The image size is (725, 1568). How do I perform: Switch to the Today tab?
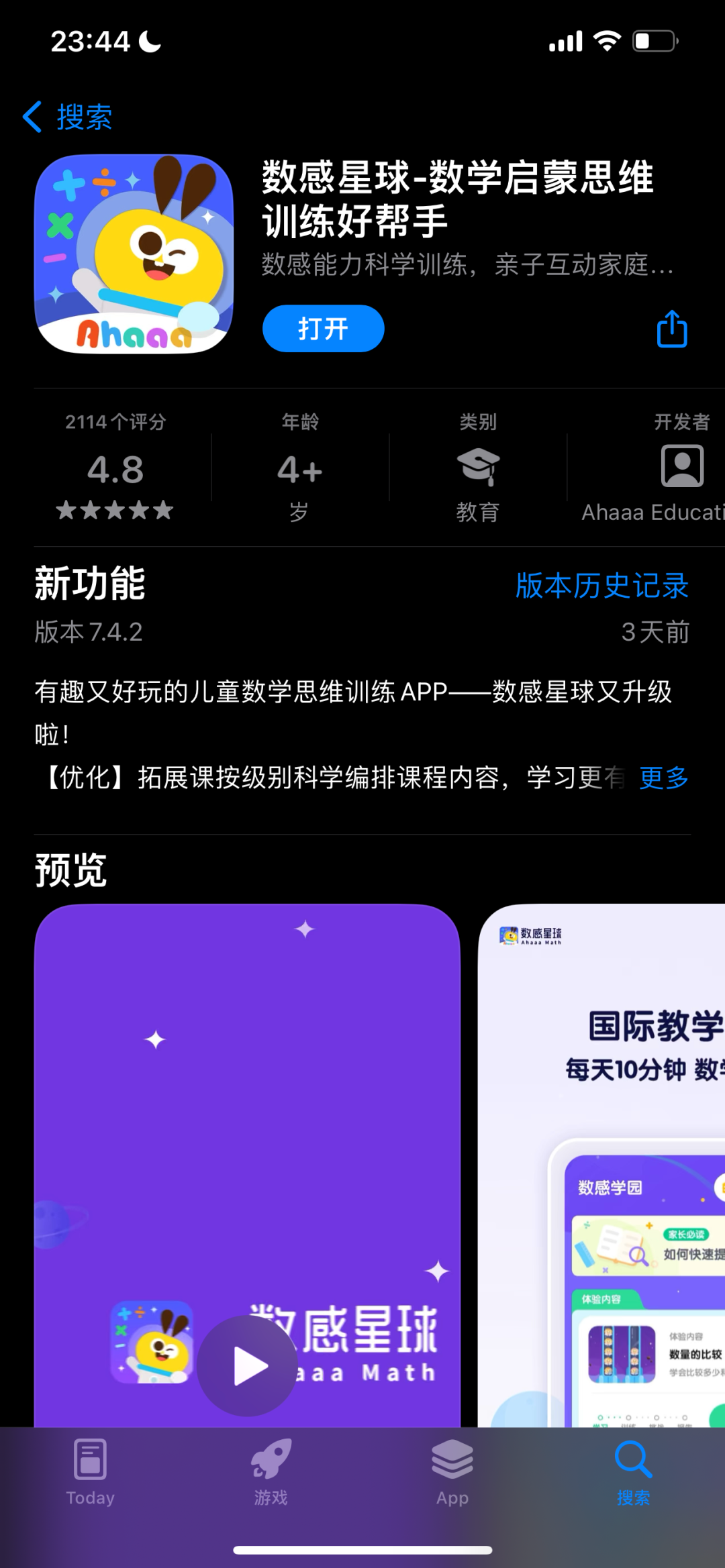pos(91,1472)
